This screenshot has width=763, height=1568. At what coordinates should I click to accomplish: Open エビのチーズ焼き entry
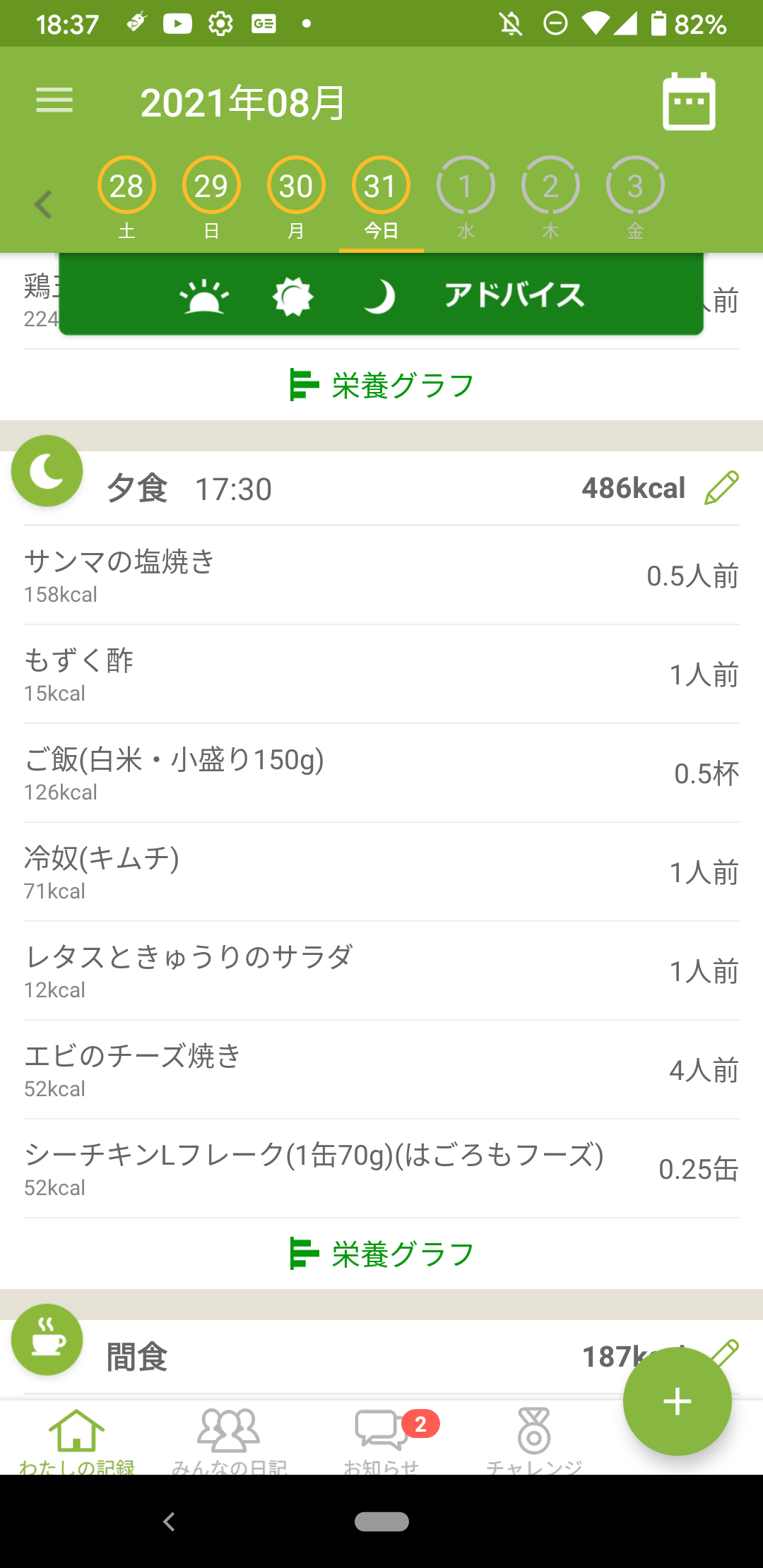381,1069
